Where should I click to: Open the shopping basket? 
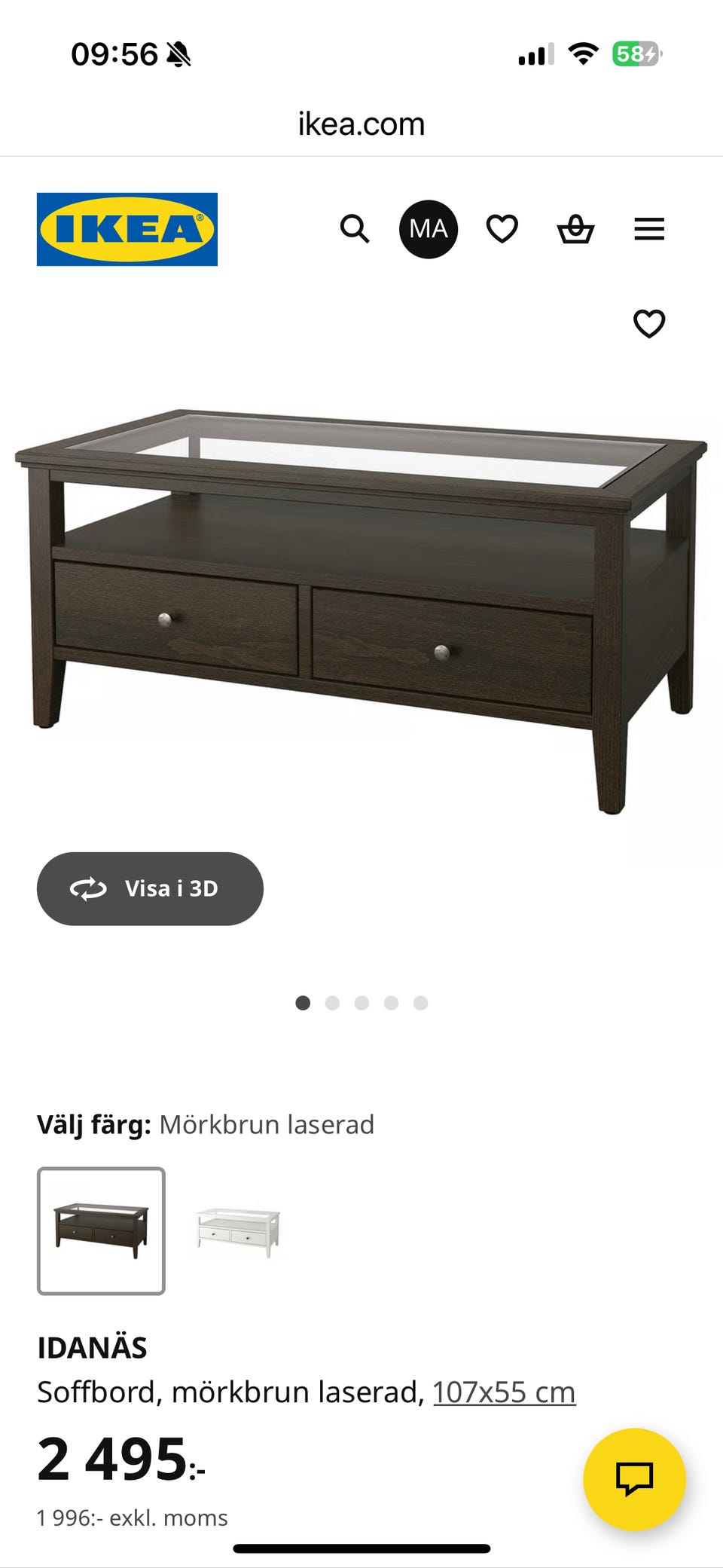click(x=576, y=229)
